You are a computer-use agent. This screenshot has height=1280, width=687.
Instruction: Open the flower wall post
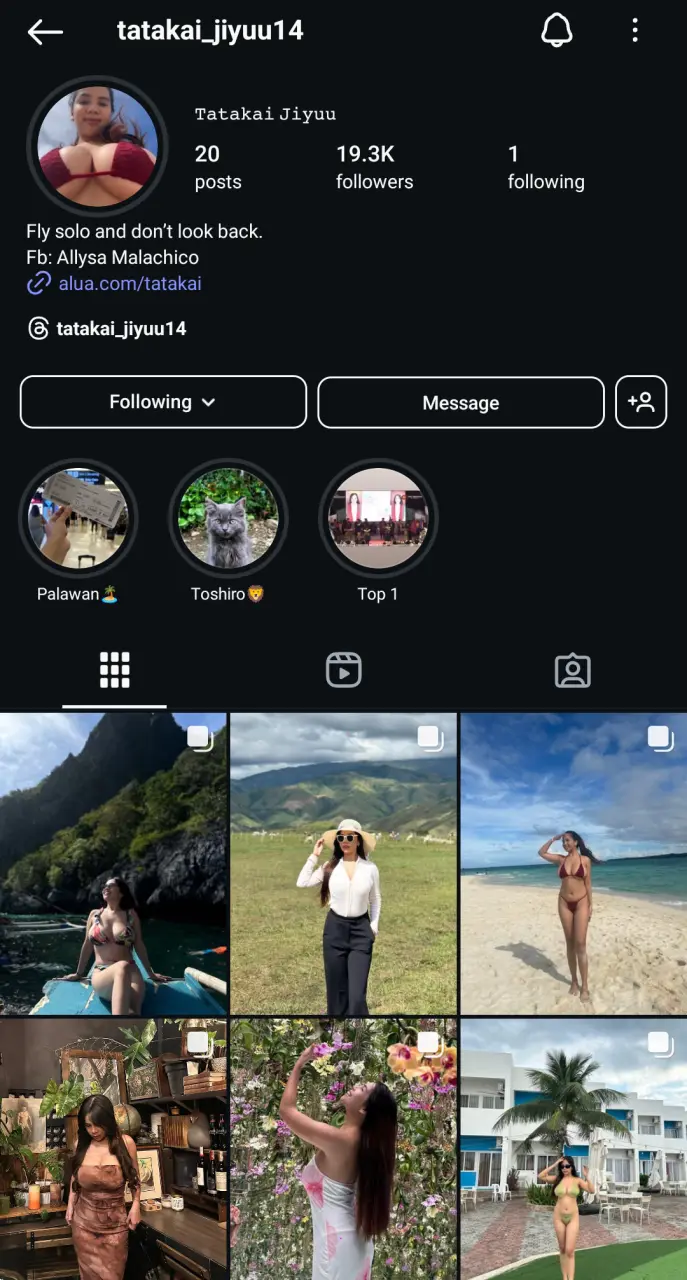coord(343,1150)
